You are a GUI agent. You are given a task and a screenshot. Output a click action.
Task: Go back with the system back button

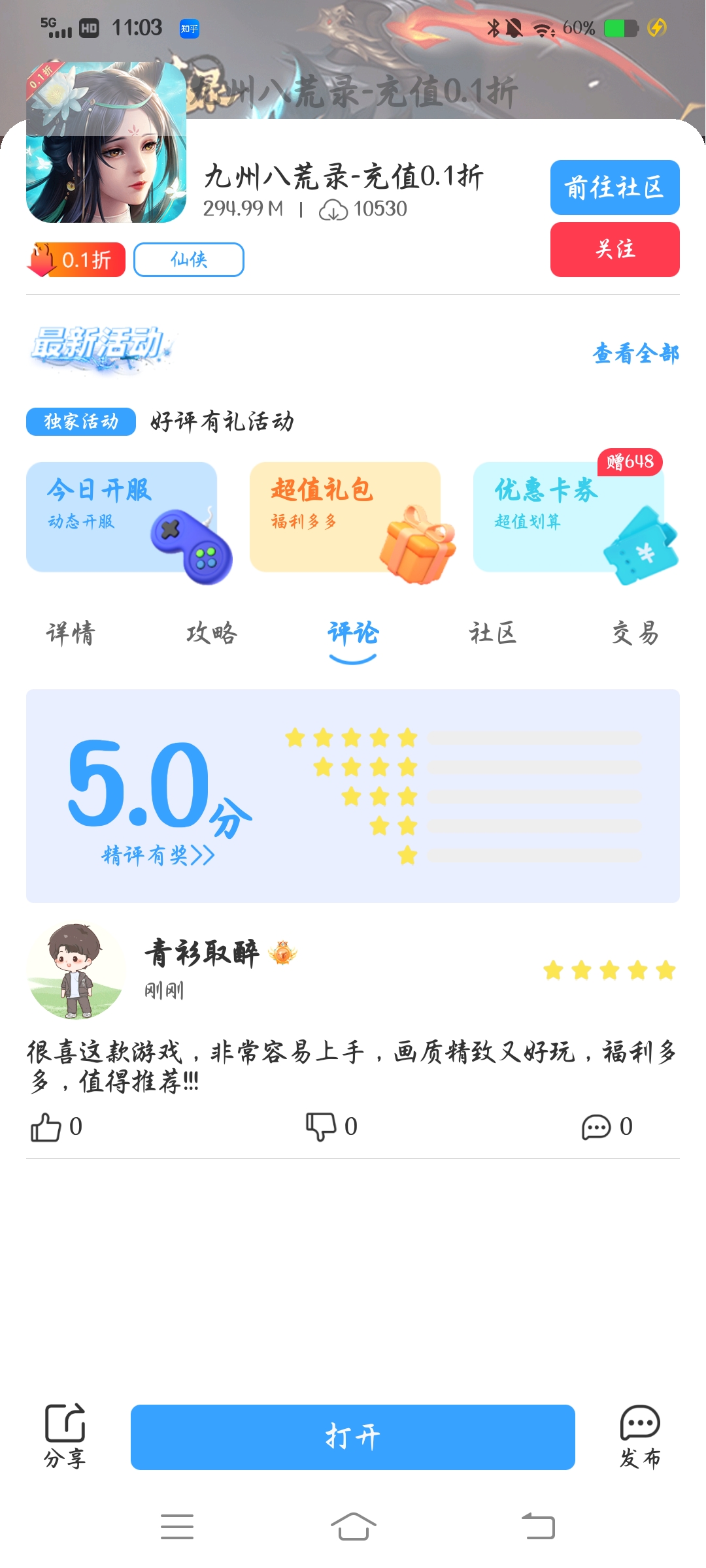click(538, 1527)
